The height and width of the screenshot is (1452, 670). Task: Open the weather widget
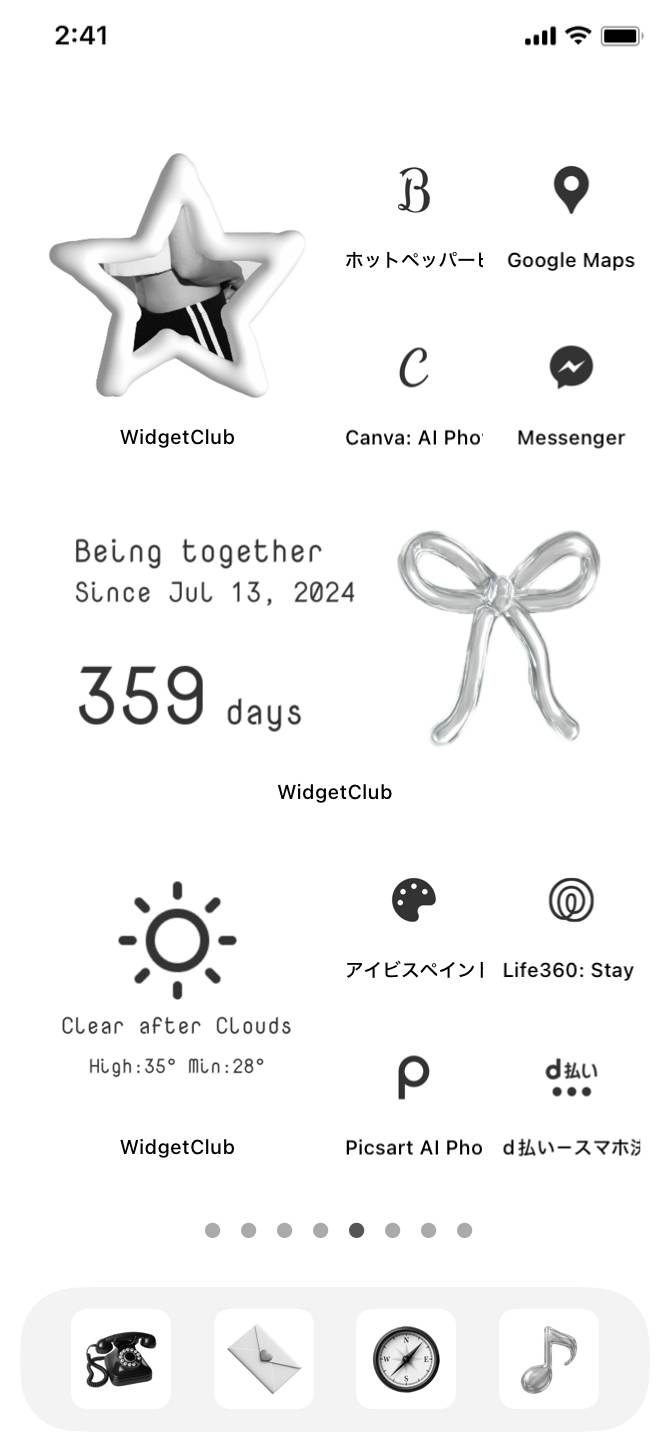[177, 980]
